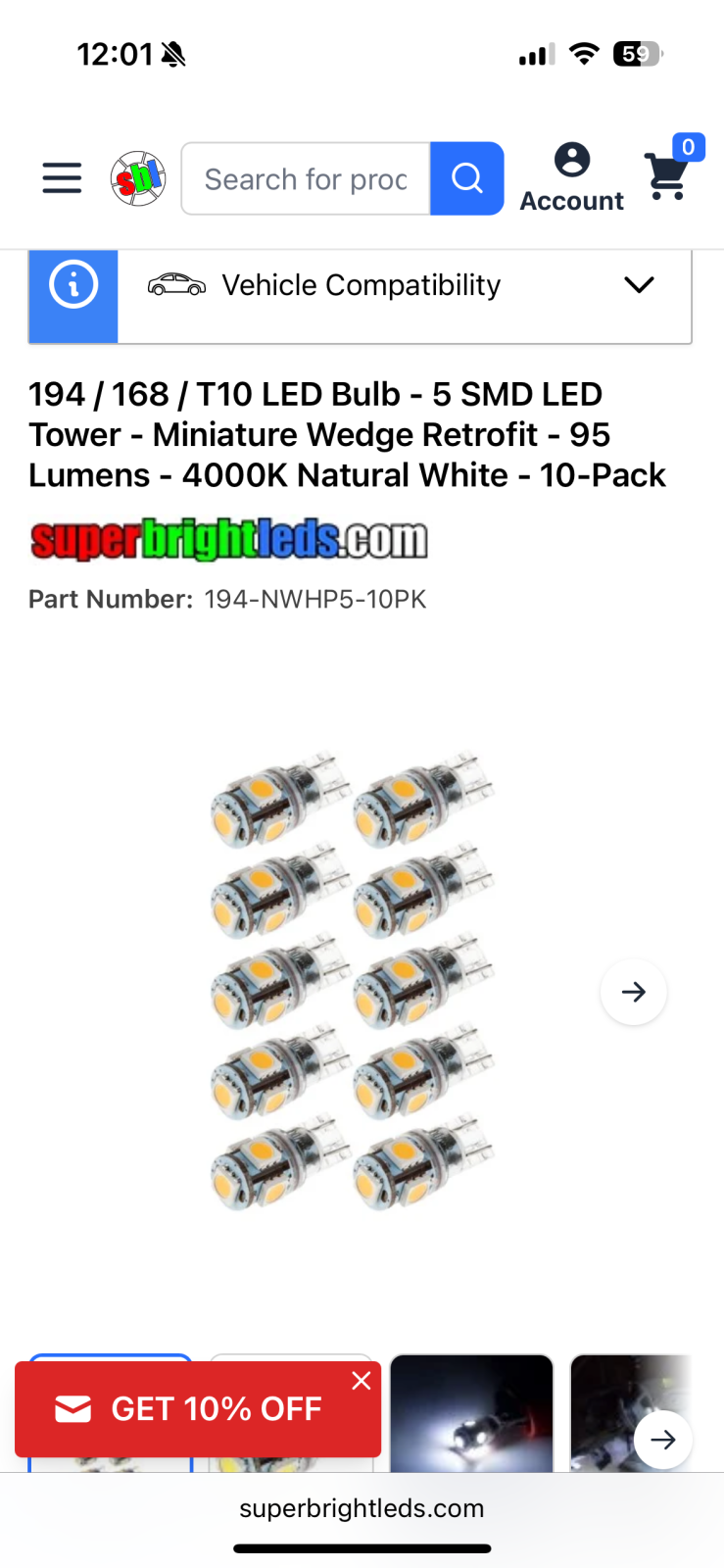Image resolution: width=724 pixels, height=1568 pixels.
Task: Open the main product image
Action: point(353,980)
